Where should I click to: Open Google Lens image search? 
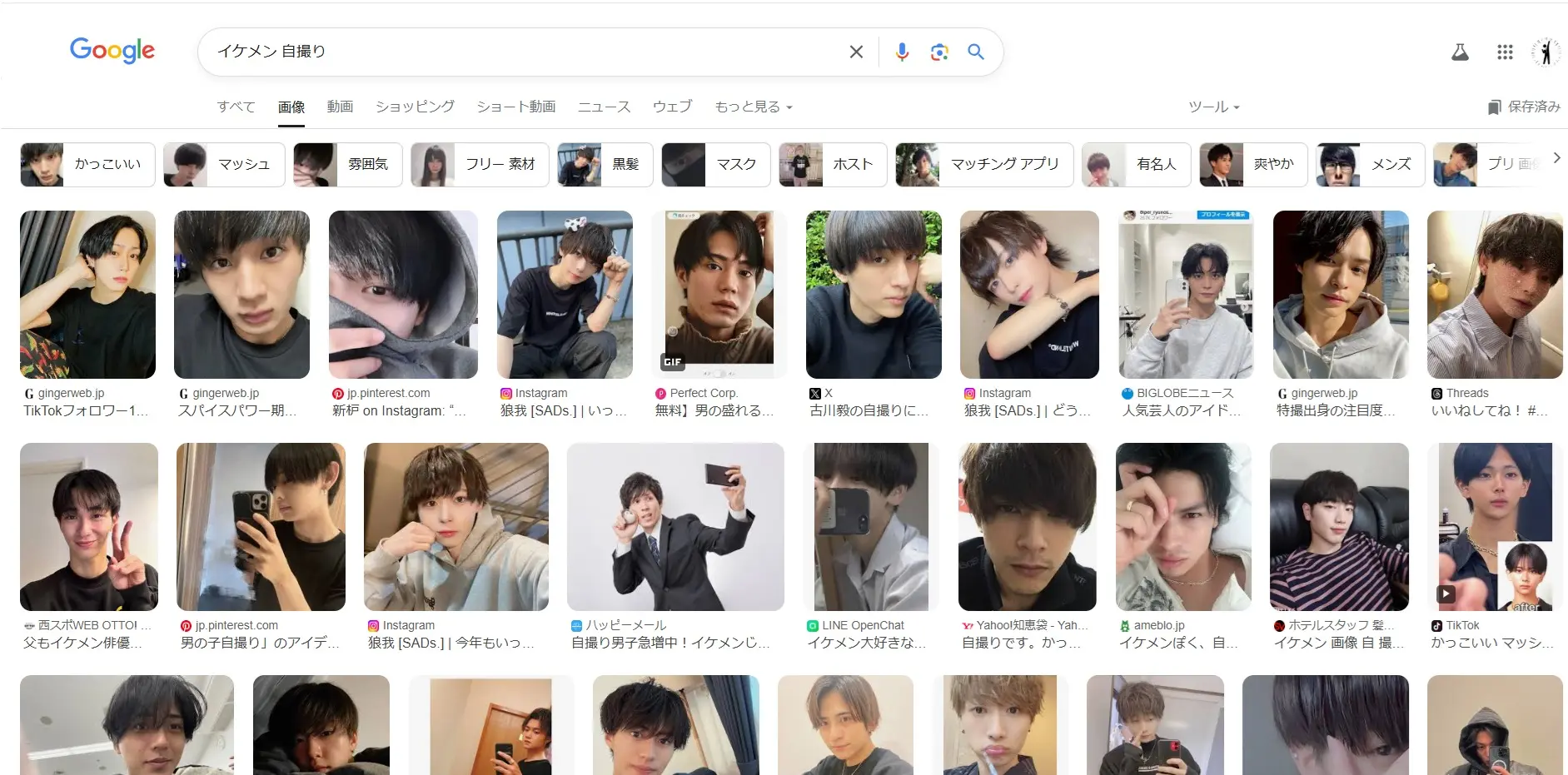939,52
